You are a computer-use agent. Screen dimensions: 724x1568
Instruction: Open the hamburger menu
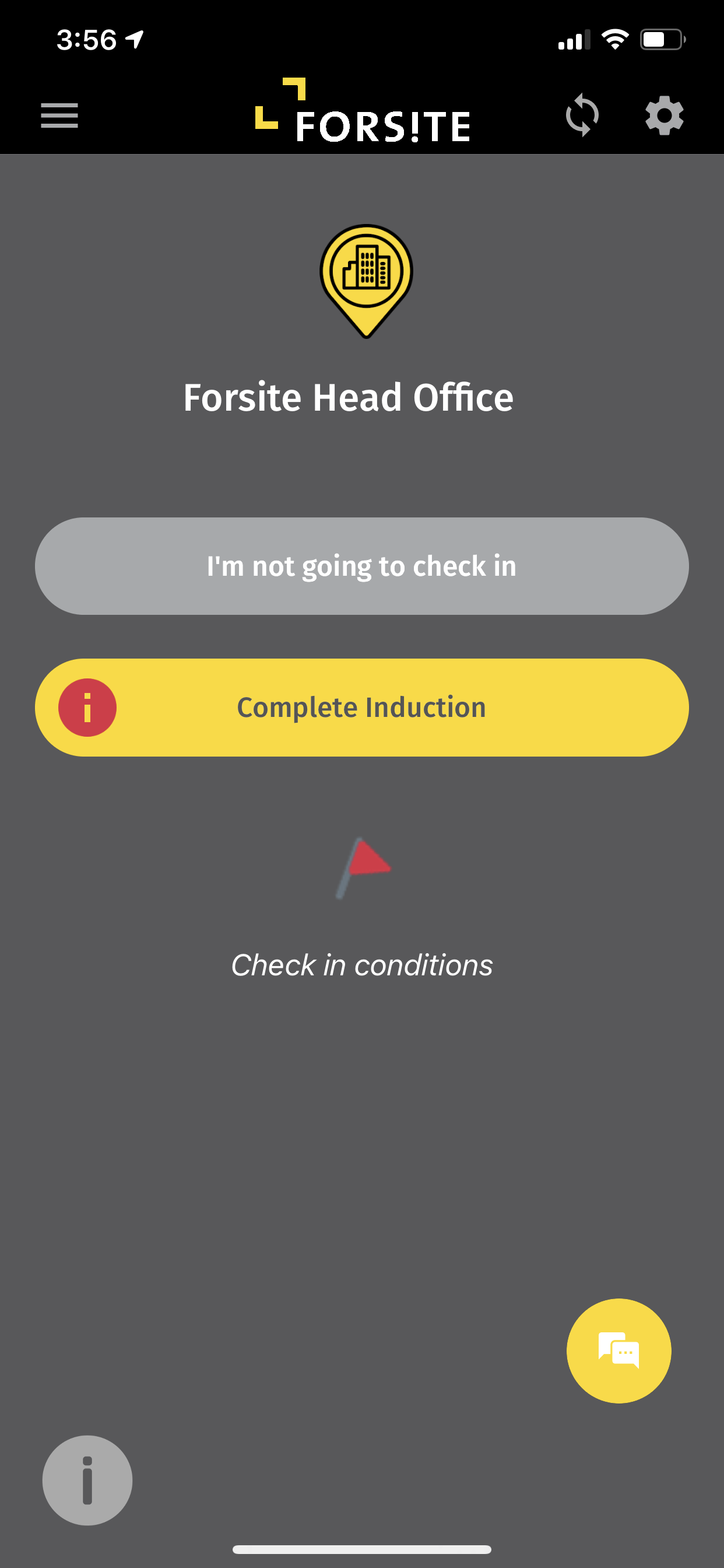59,116
